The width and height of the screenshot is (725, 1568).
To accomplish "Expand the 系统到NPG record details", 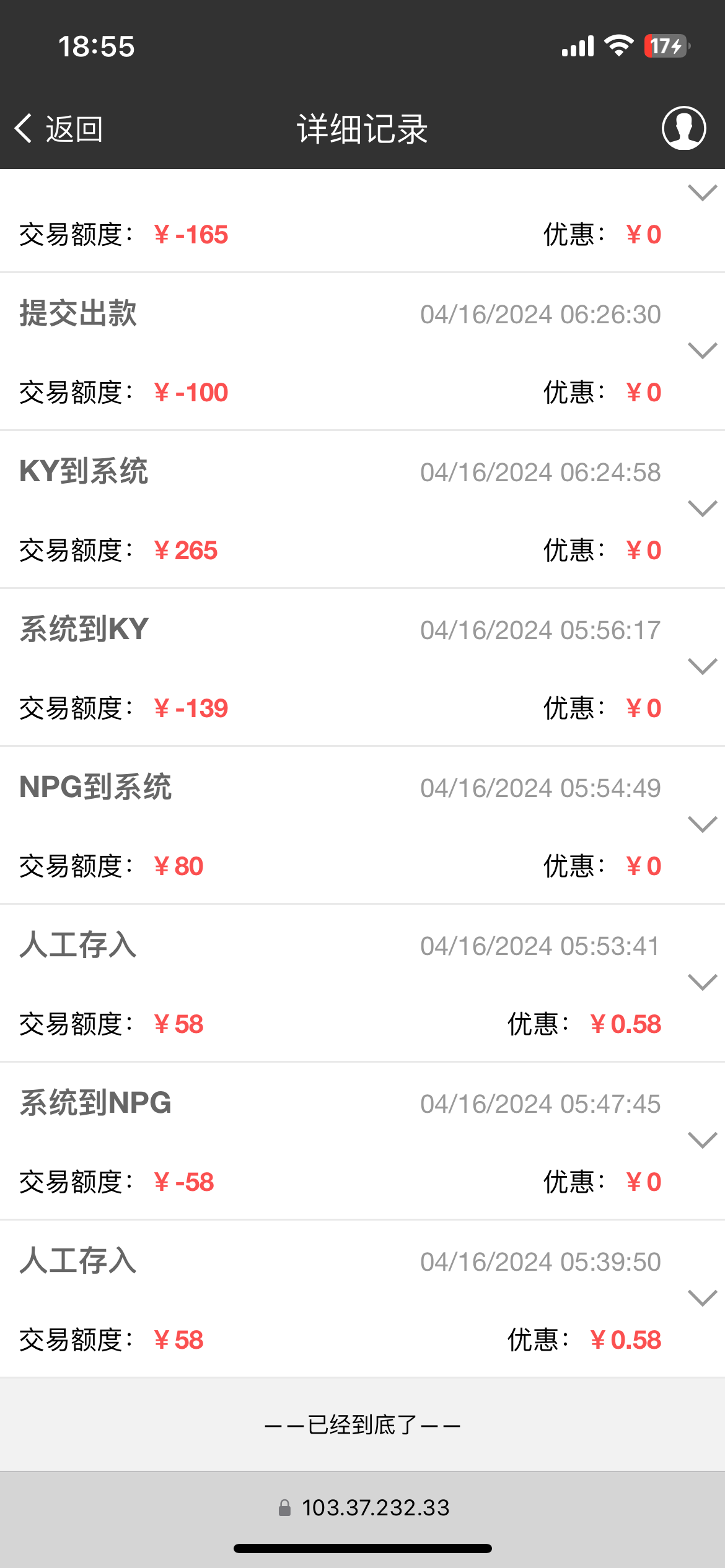I will point(703,1140).
